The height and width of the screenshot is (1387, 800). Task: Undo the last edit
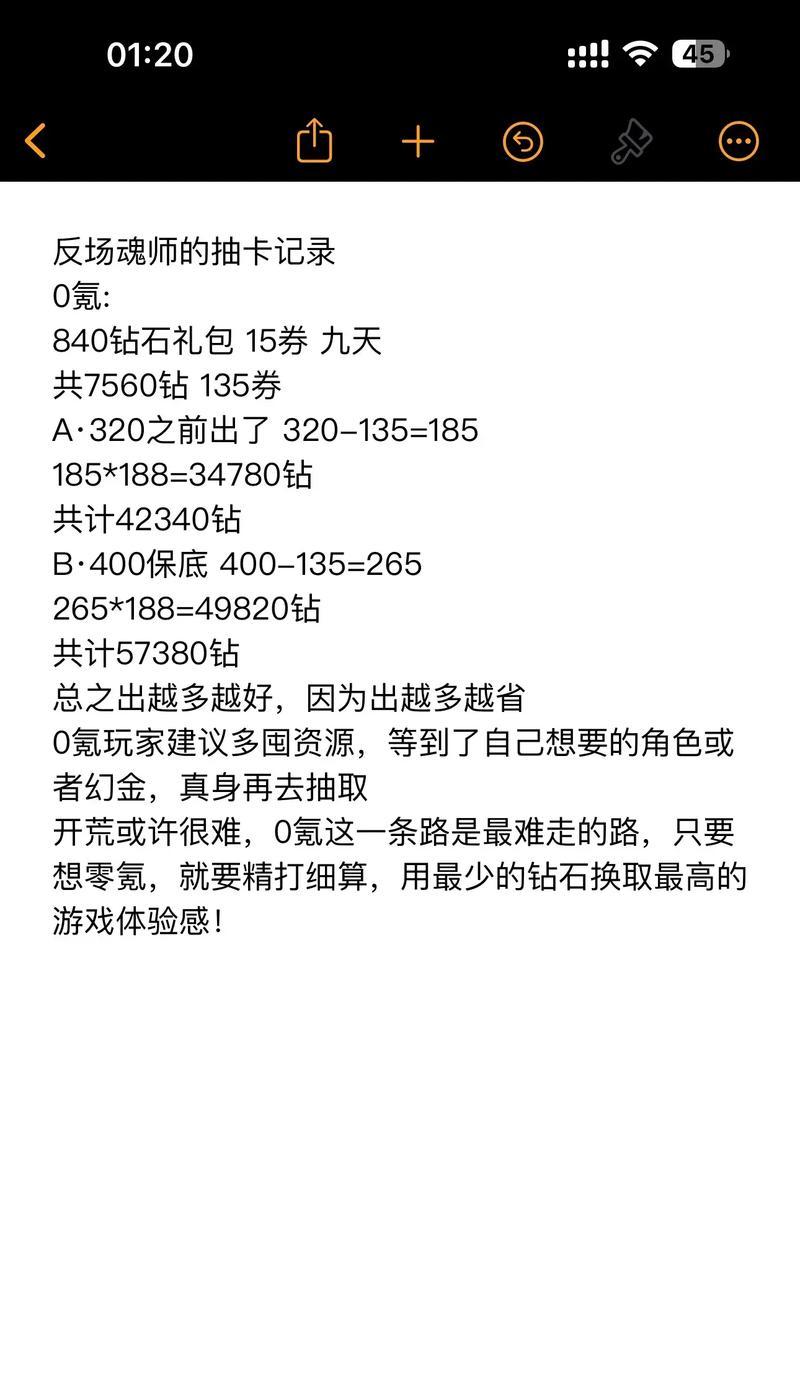coord(522,142)
